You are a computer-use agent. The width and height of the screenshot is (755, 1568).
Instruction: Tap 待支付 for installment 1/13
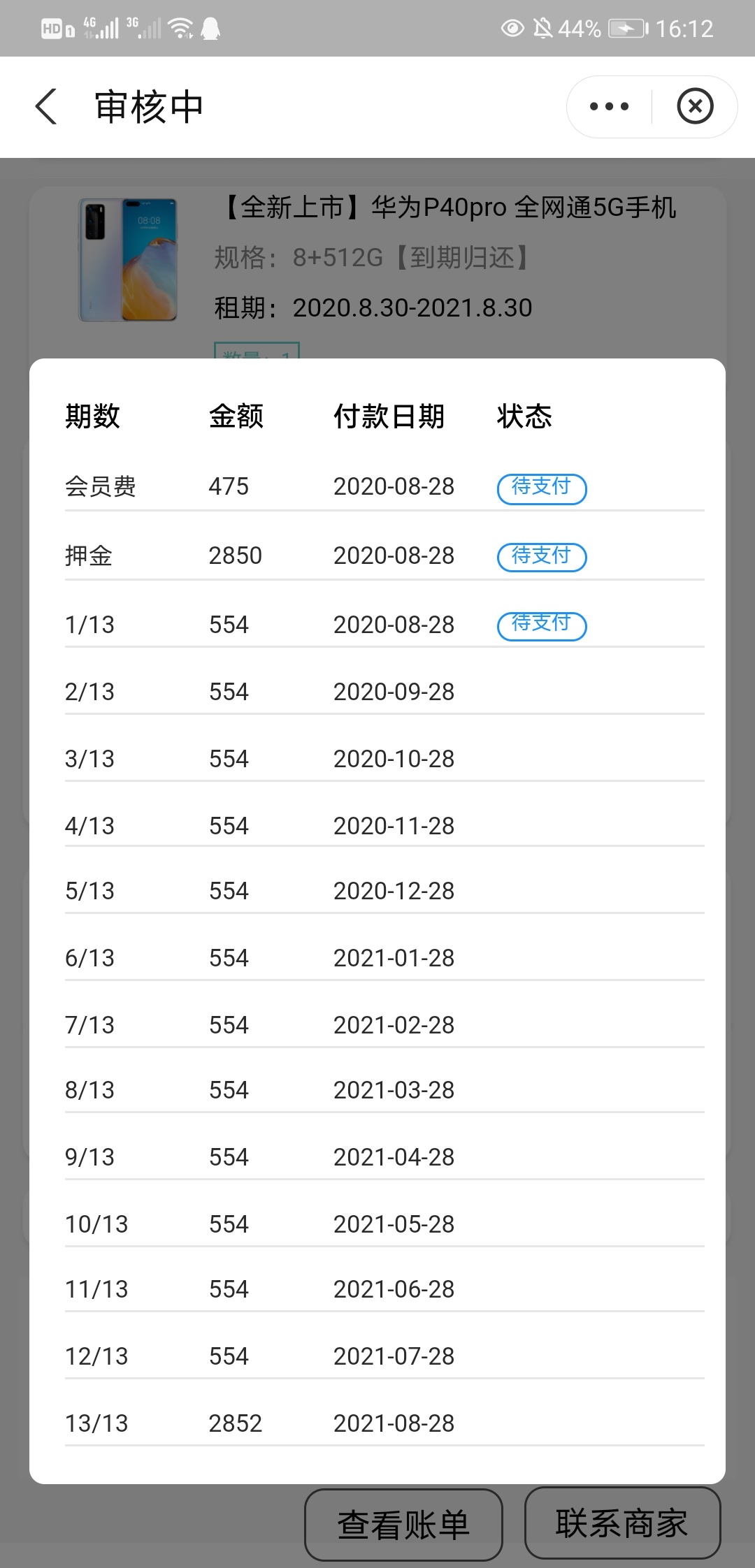(x=542, y=625)
